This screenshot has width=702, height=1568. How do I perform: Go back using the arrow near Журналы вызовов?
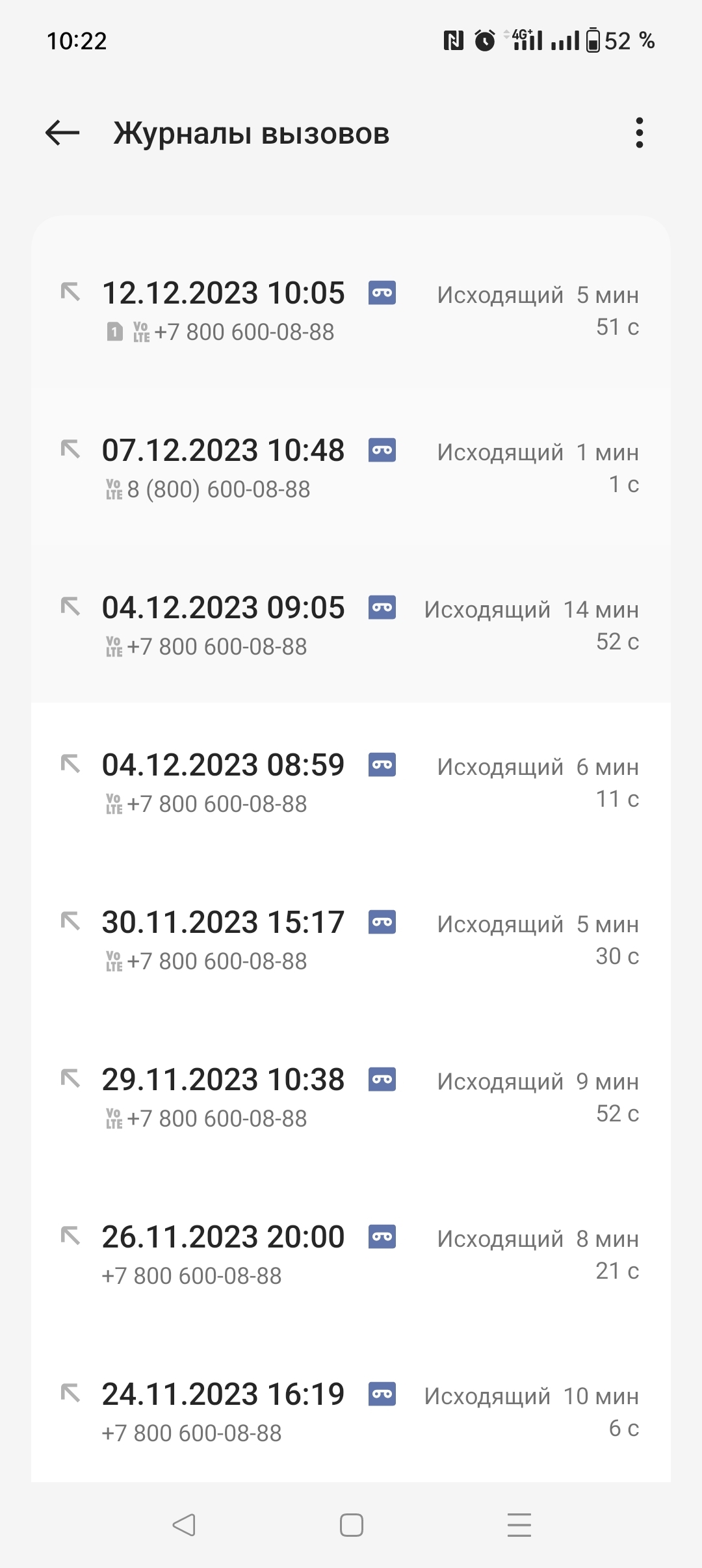[63, 133]
